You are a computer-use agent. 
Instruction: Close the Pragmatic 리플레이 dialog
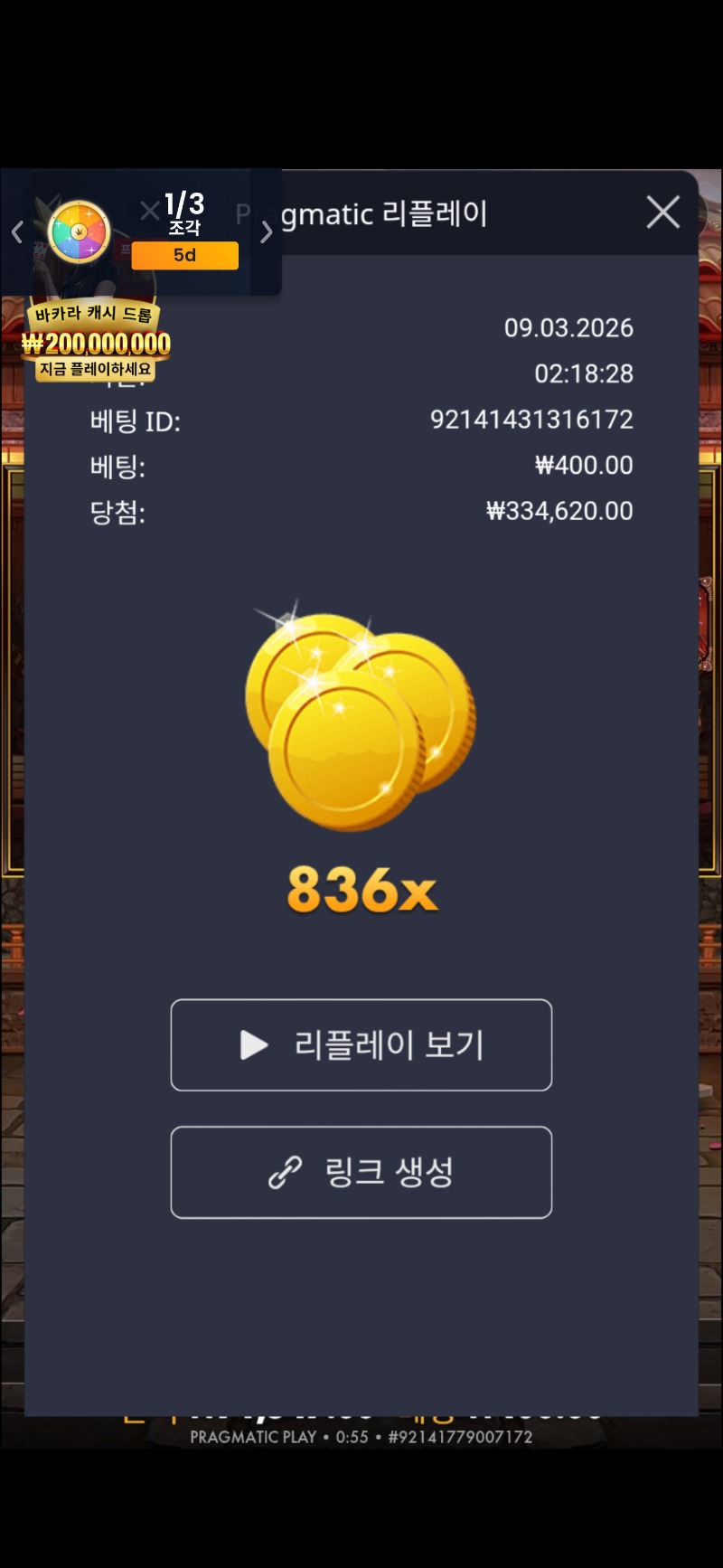pos(662,213)
